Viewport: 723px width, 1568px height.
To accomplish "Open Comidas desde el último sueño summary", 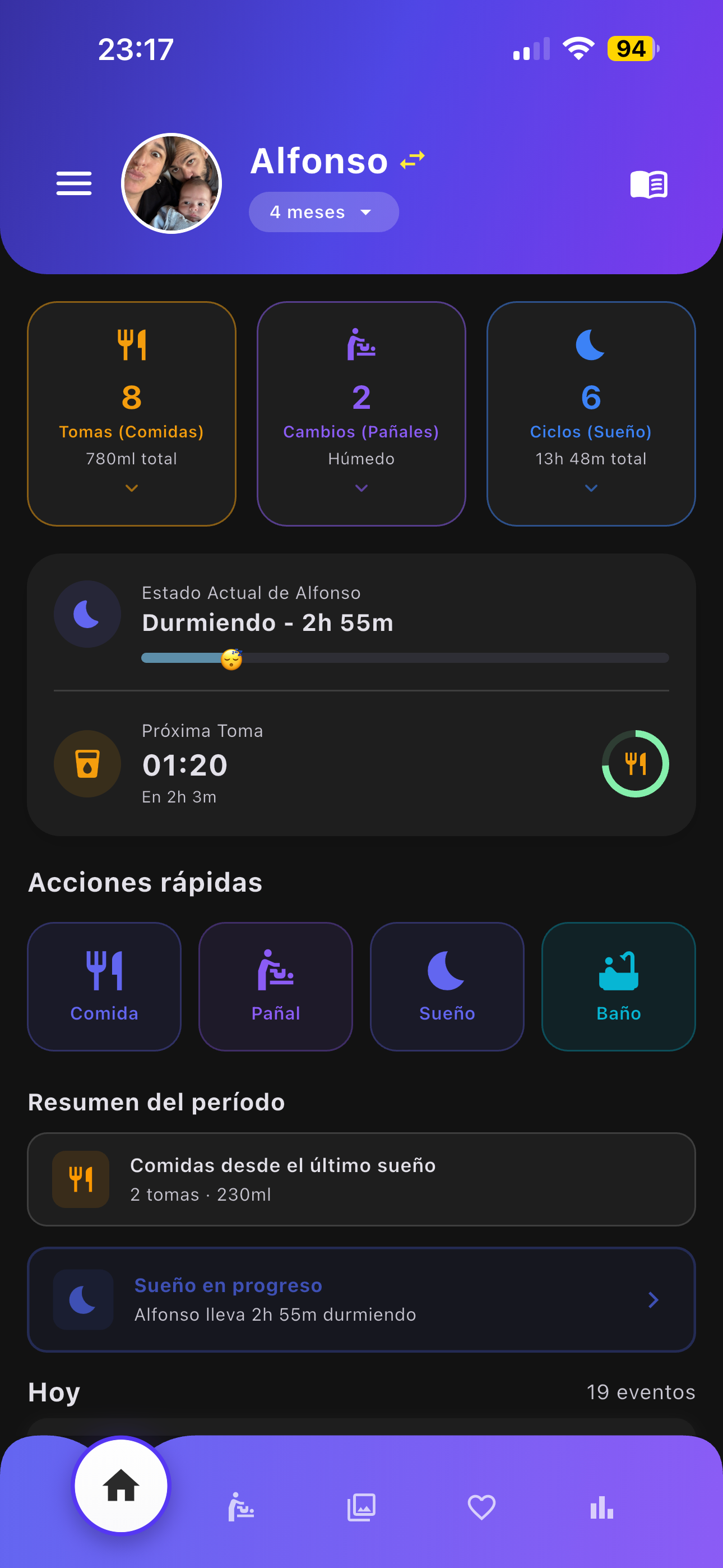I will (361, 1179).
